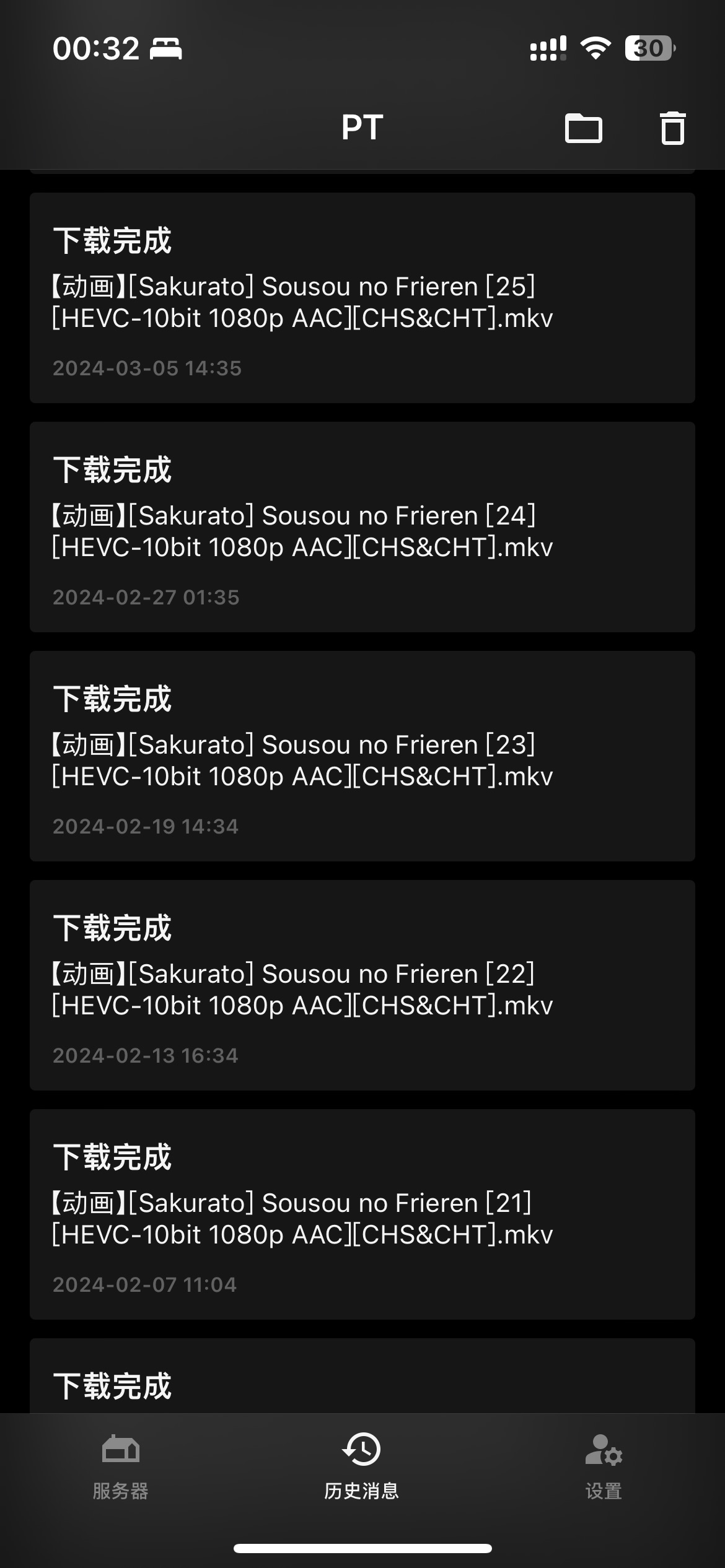725x1568 pixels.
Task: View the Sousou no Frieren [23] download message
Action: pos(362,757)
